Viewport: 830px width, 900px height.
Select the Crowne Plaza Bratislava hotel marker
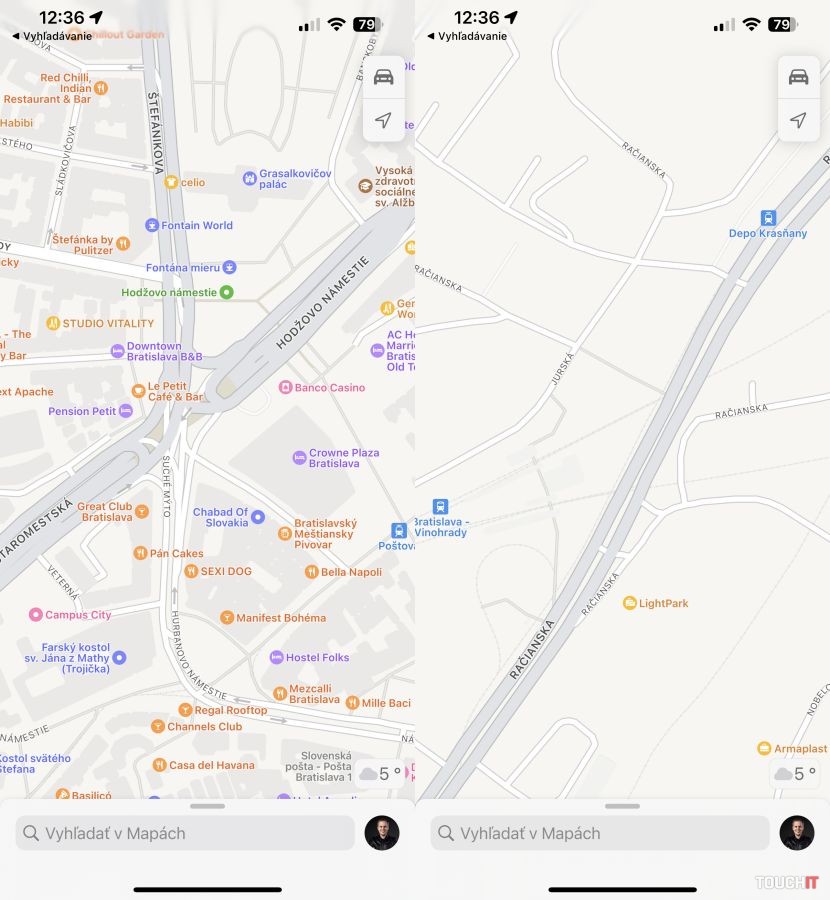coord(299,458)
